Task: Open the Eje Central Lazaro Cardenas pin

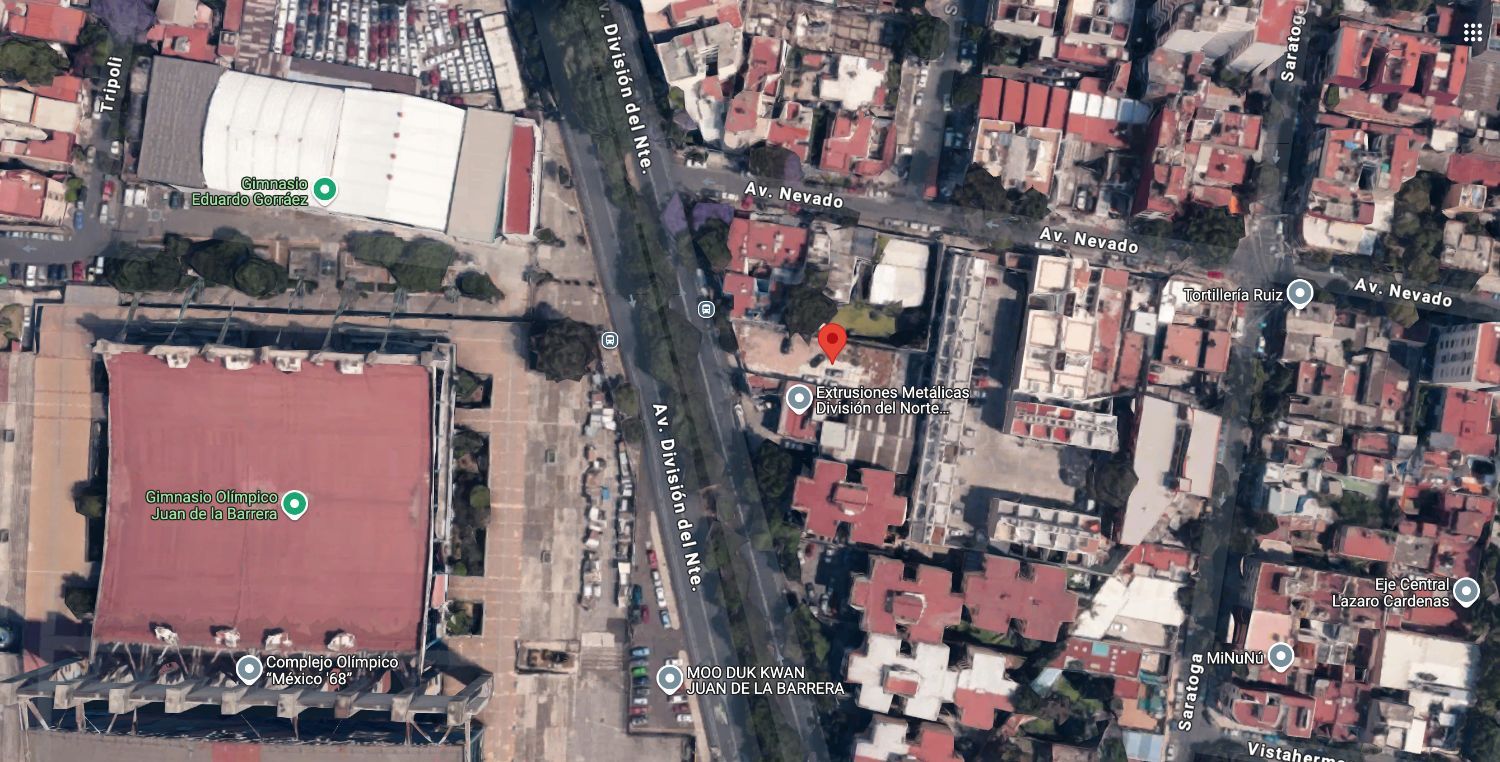Action: 1466,592
